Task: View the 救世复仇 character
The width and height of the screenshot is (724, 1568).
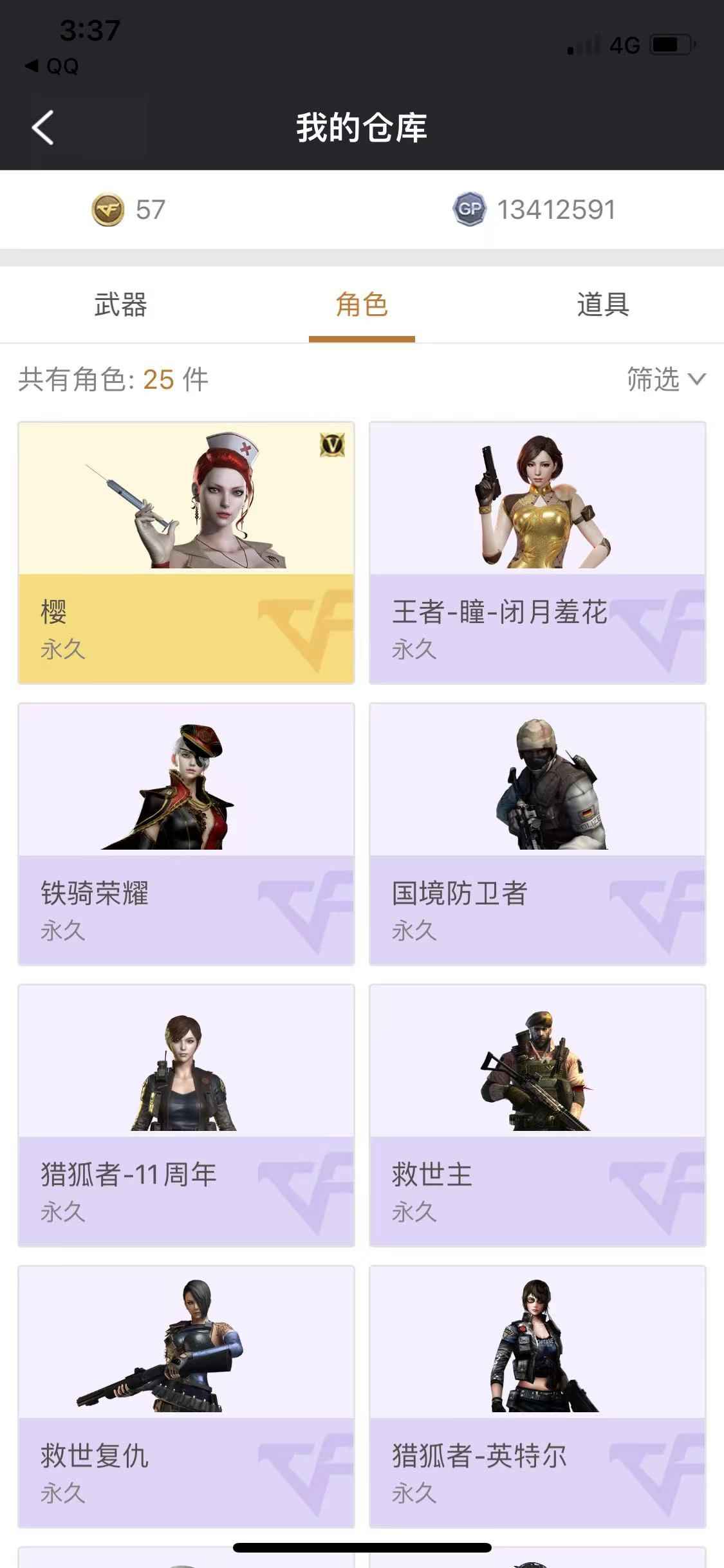Action: point(186,1397)
